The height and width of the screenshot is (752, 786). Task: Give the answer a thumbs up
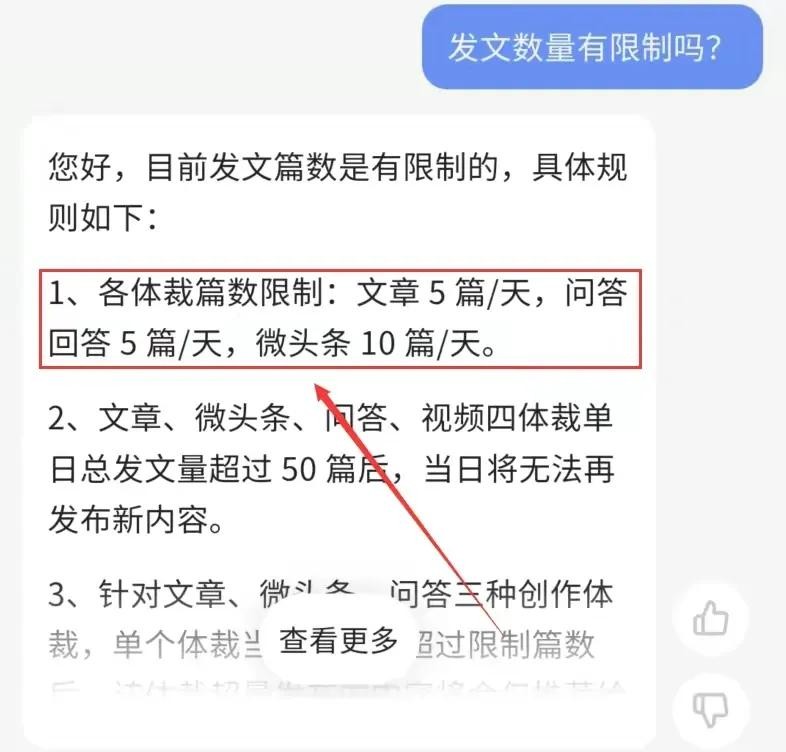711,620
